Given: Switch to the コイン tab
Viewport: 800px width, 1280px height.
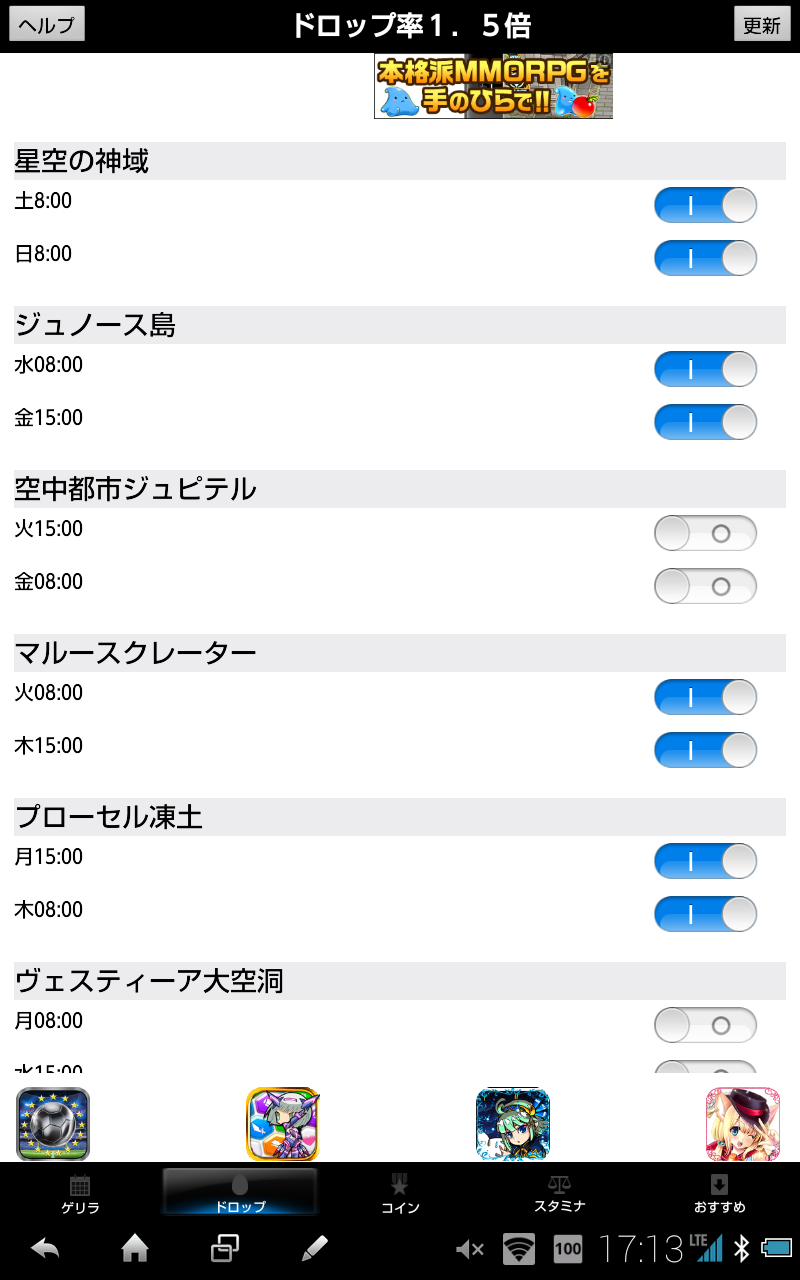Looking at the screenshot, I should 400,1192.
